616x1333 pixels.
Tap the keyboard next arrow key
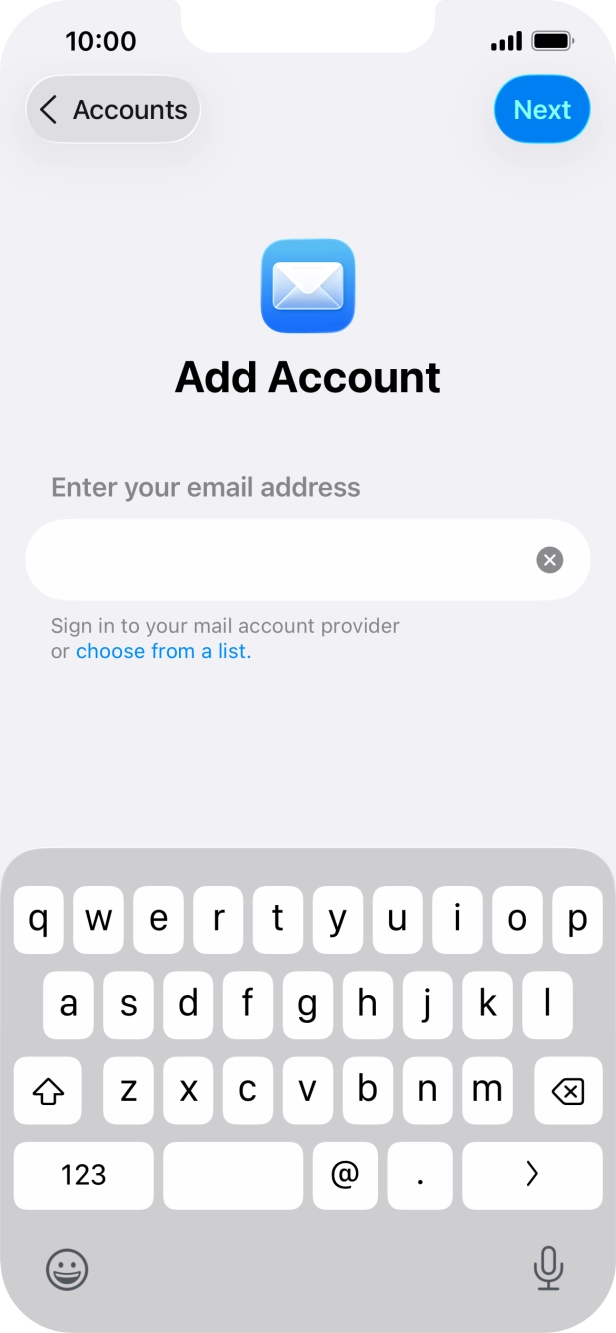(532, 1175)
